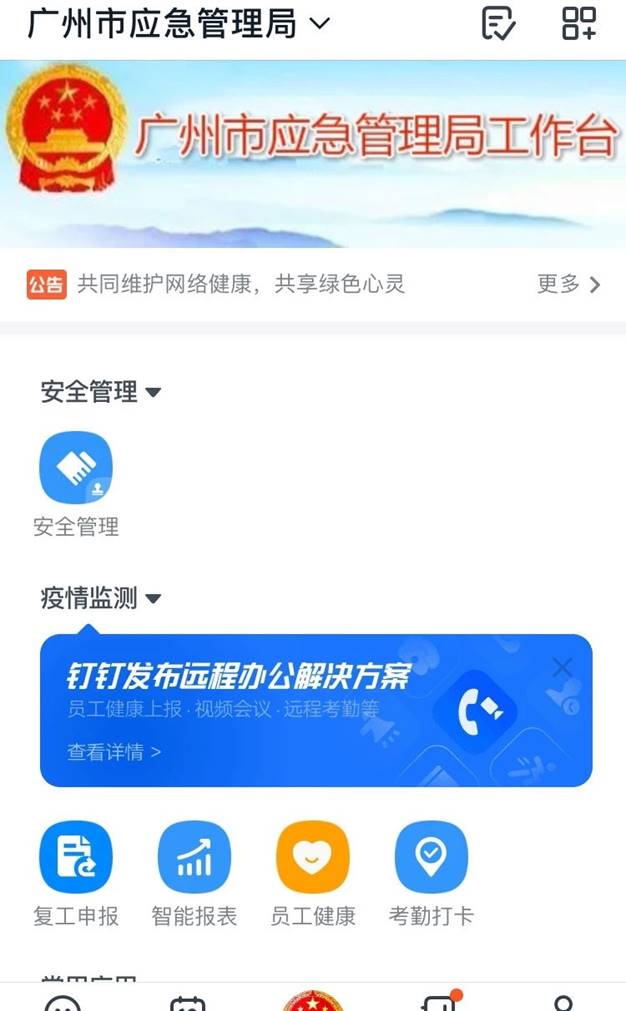
Task: Launch 智能报表 app
Action: [x=194, y=857]
